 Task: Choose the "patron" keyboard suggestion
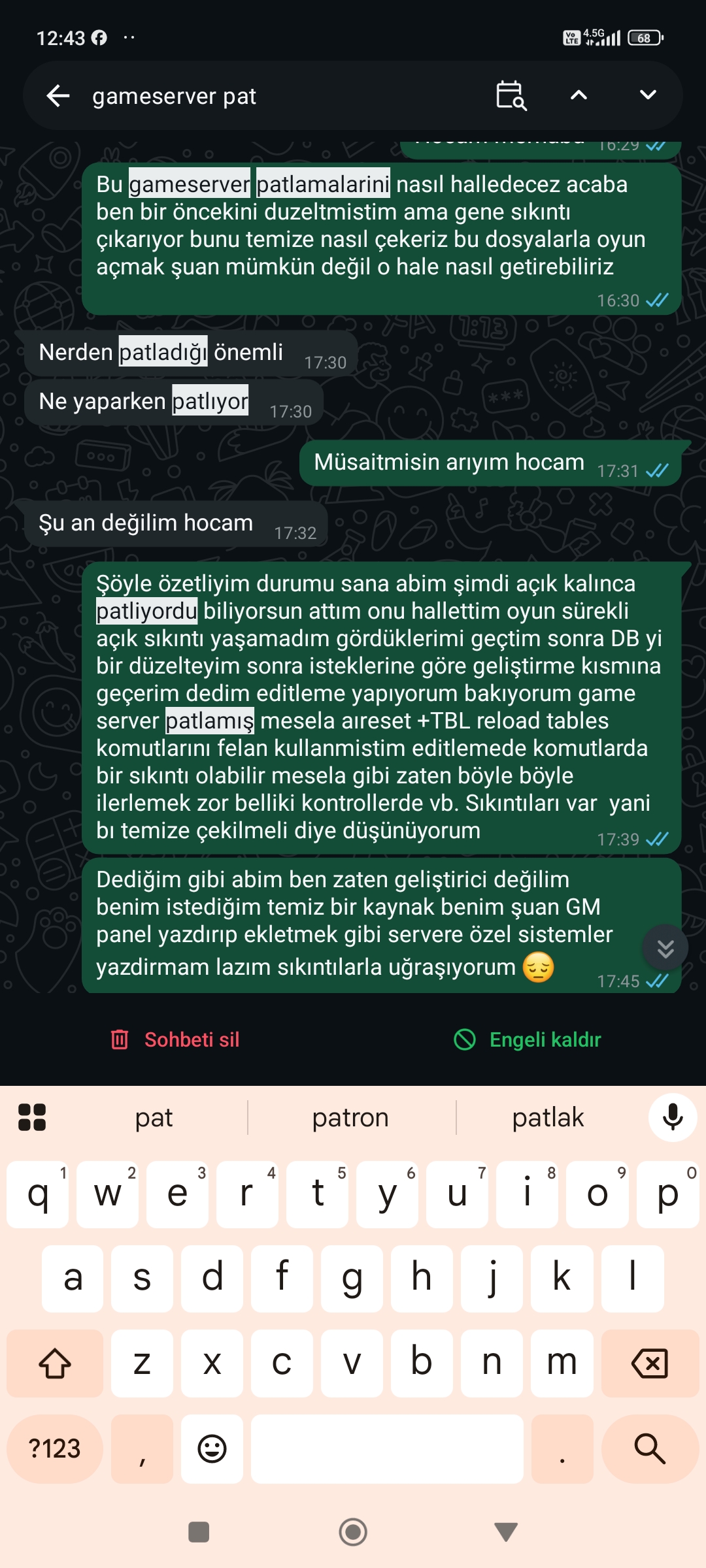[x=351, y=1117]
